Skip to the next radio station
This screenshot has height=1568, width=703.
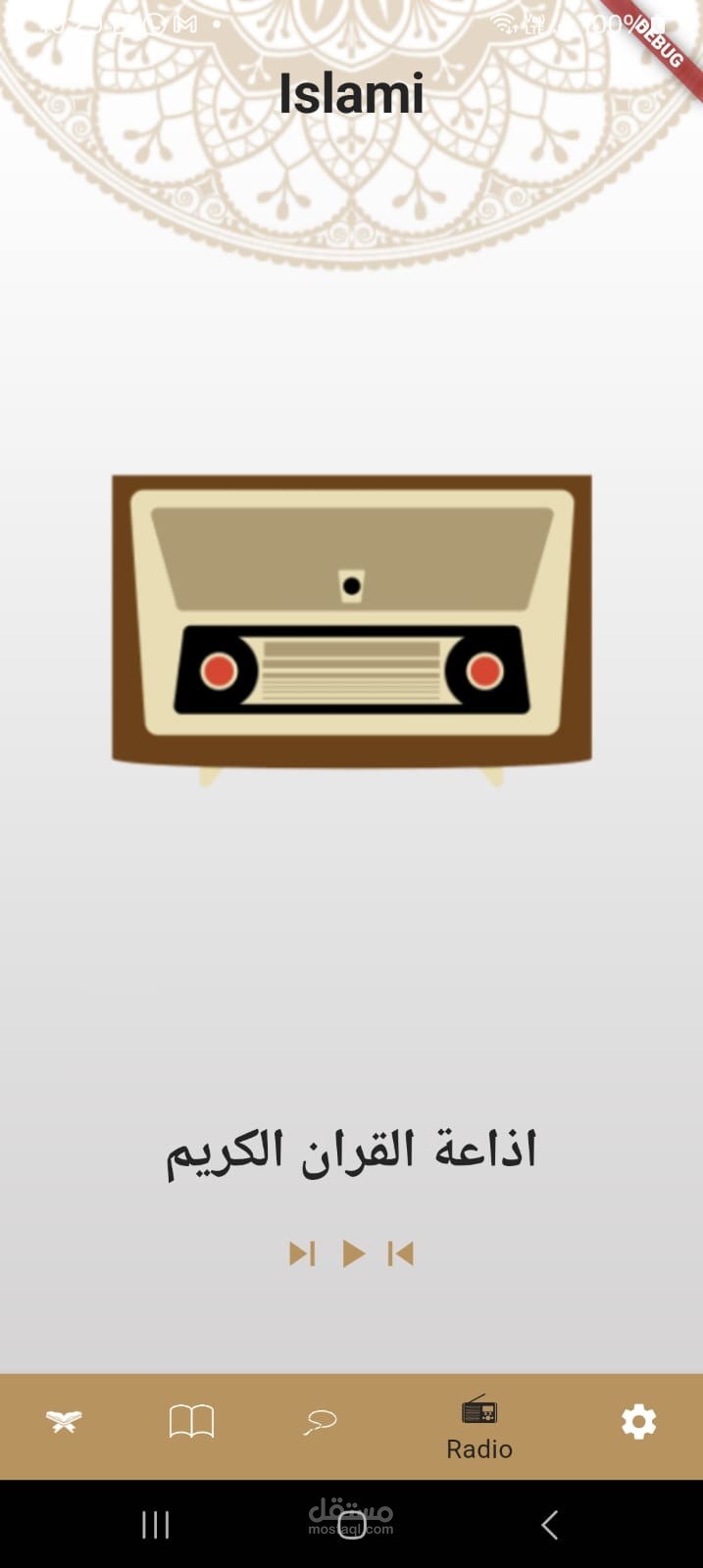pos(302,1253)
